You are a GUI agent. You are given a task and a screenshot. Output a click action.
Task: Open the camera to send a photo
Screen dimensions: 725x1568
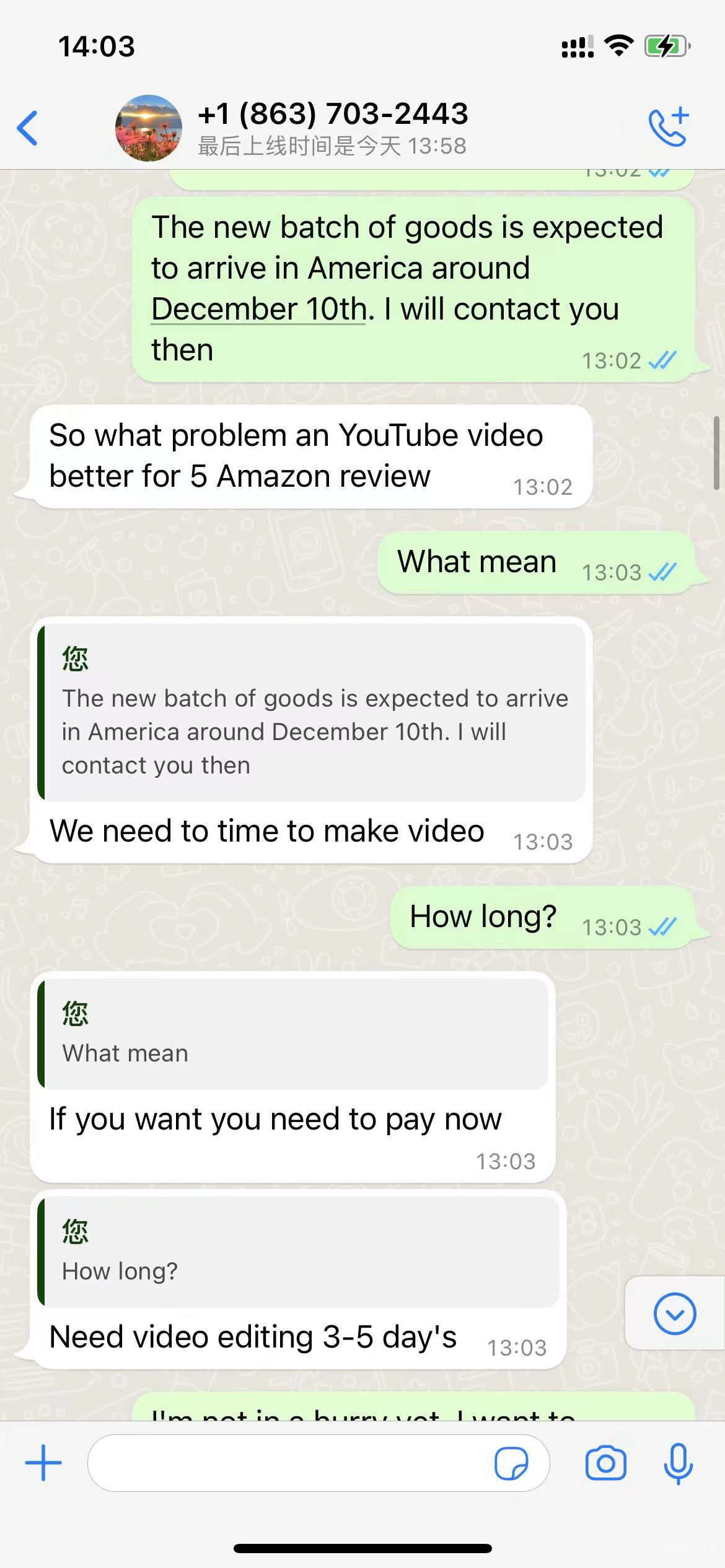point(605,1463)
